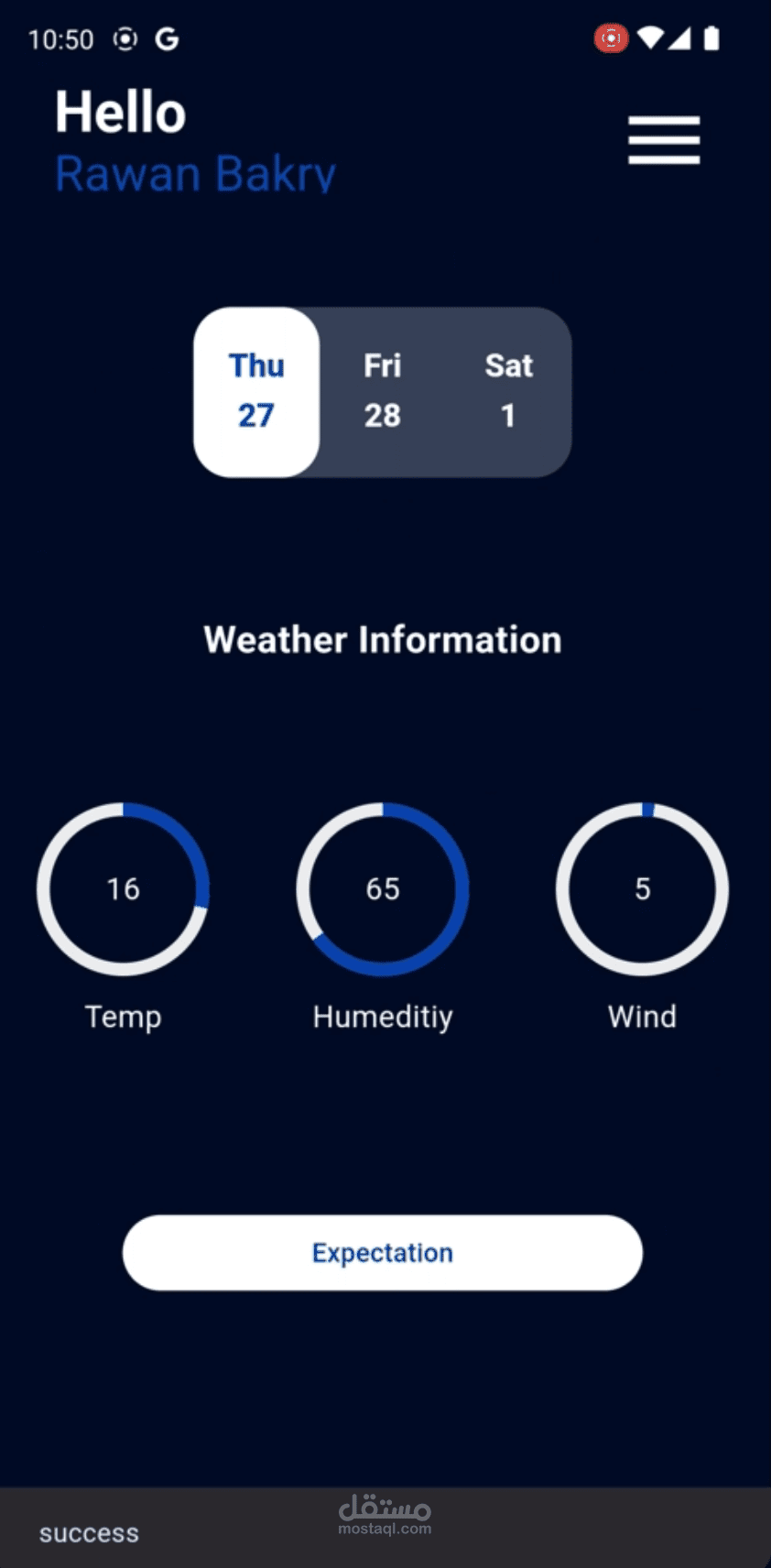771x1568 pixels.
Task: Click the success message at the bottom
Action: [89, 1533]
